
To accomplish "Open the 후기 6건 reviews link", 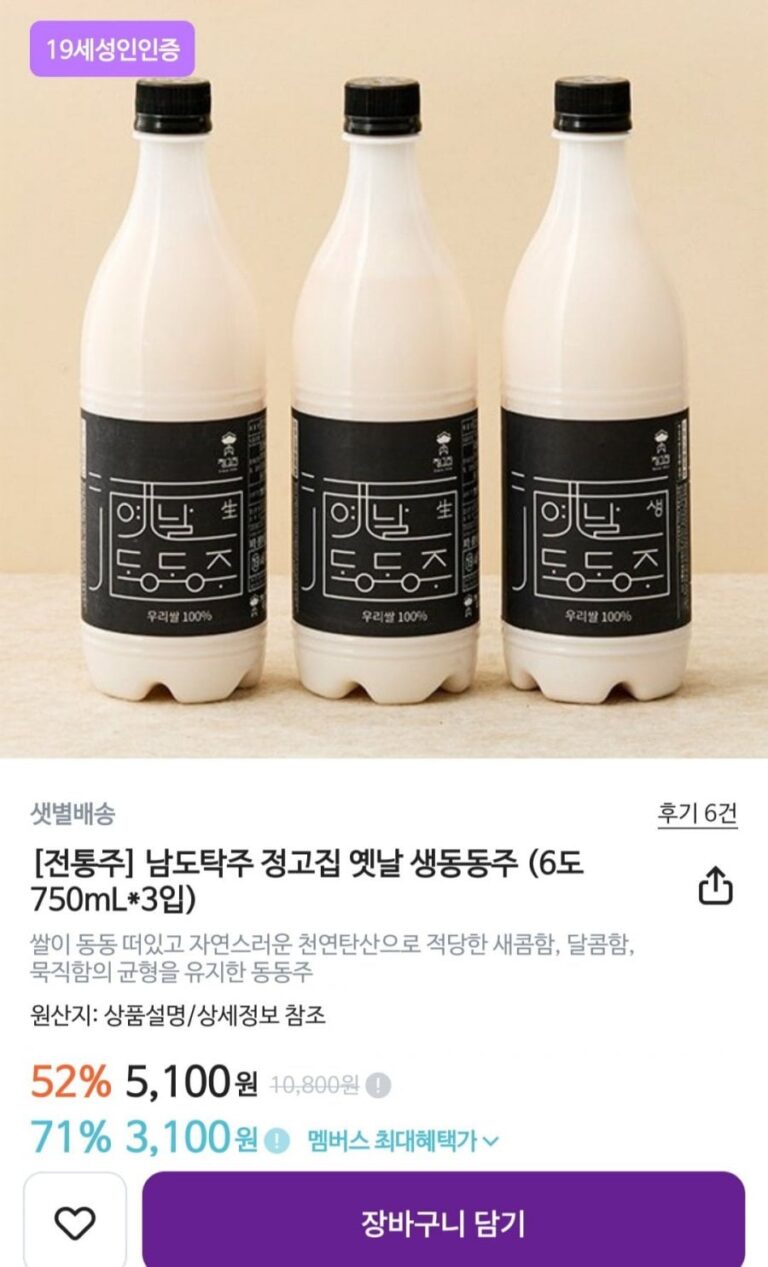I will 697,814.
